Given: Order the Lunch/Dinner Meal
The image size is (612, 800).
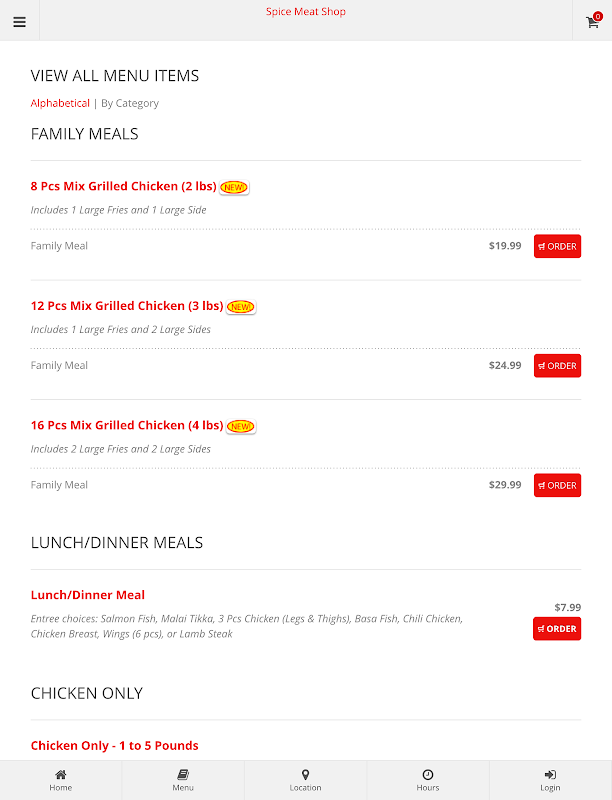Looking at the screenshot, I should 557,629.
